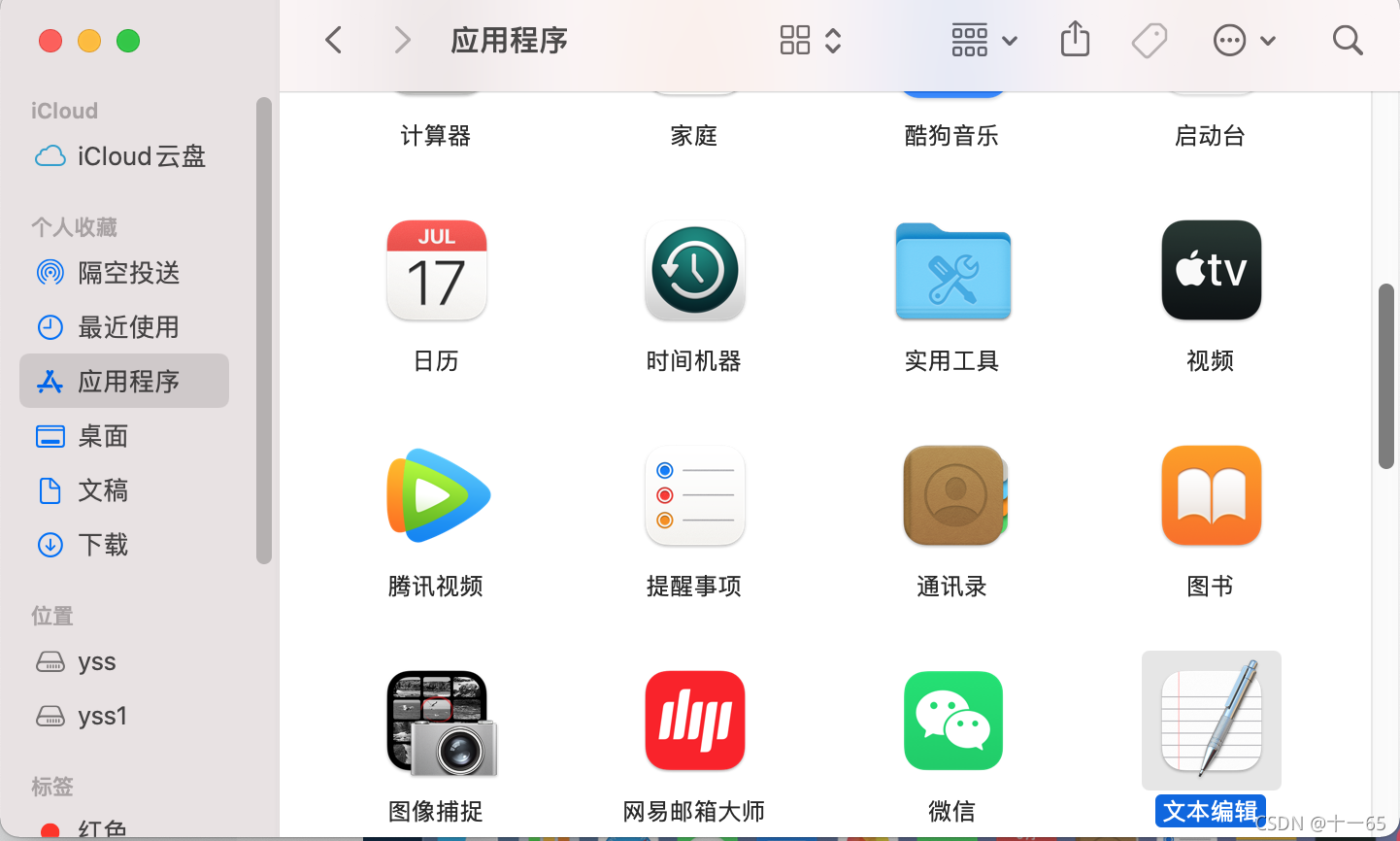This screenshot has width=1400, height=841.
Task: Select the 提醒事项 app
Action: click(x=695, y=496)
